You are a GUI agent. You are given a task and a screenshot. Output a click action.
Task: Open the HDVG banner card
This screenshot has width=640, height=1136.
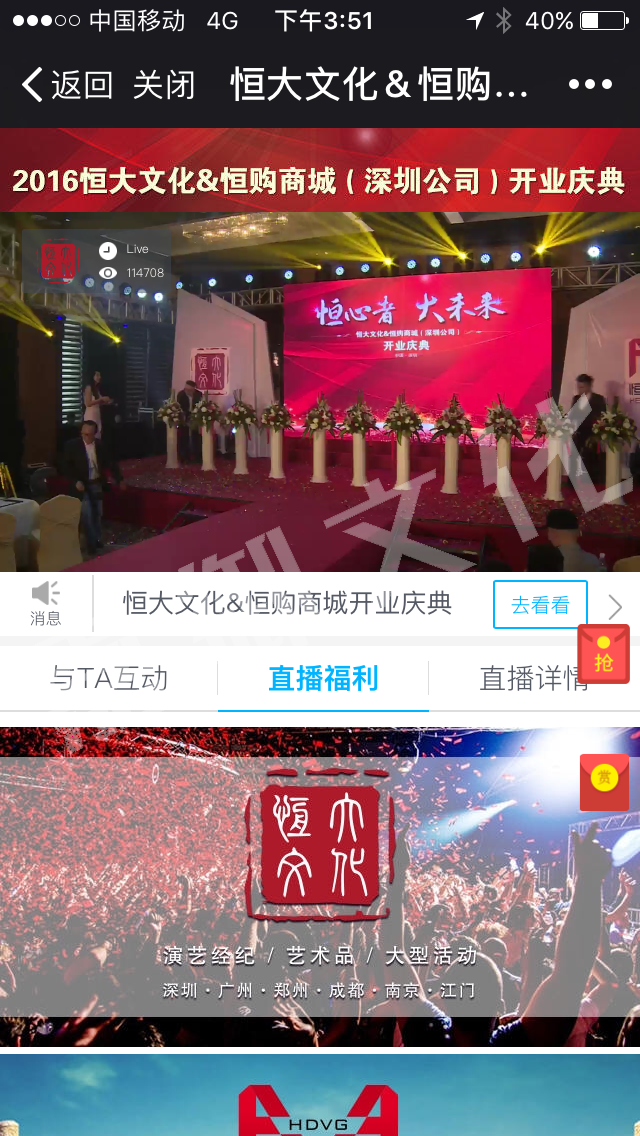pyautogui.click(x=320, y=1096)
